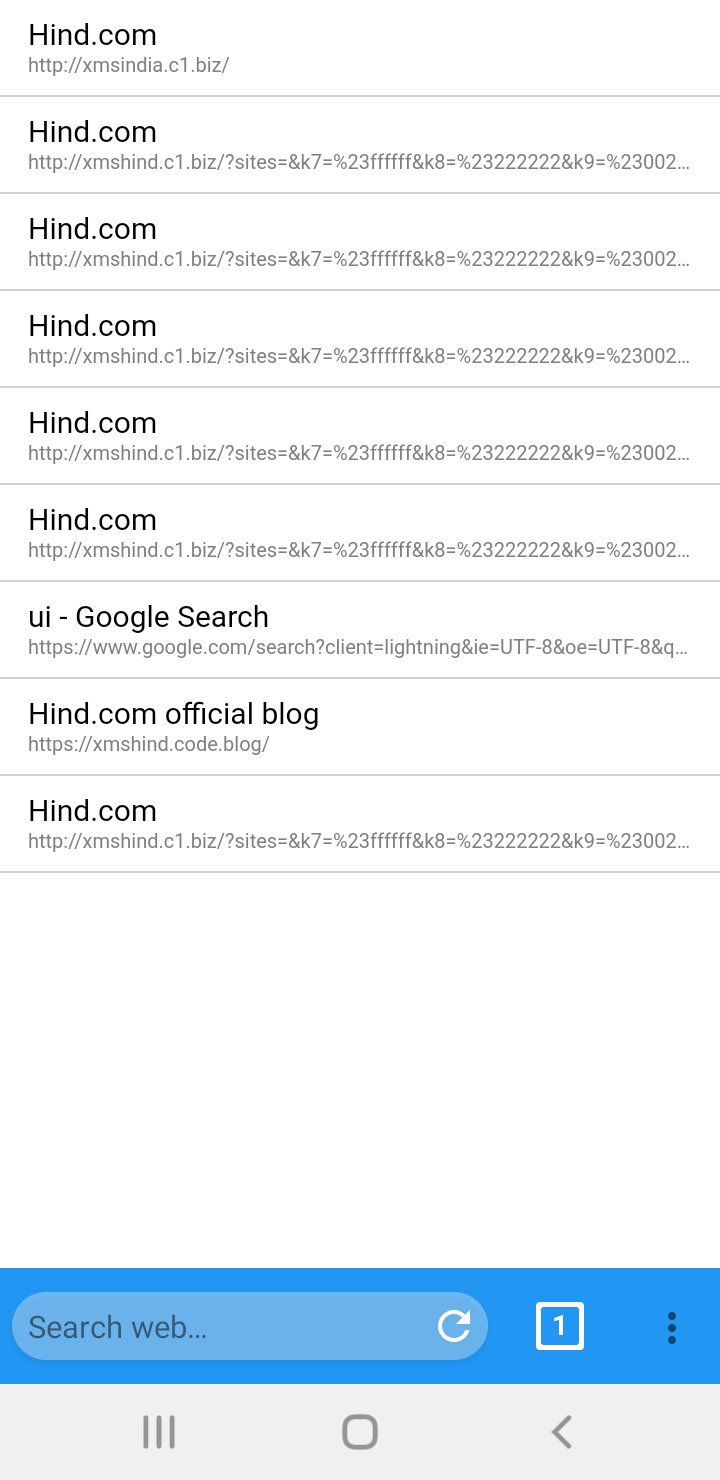Image resolution: width=720 pixels, height=1480 pixels.
Task: Open the tab switcher showing 1
Action: tap(560, 1327)
